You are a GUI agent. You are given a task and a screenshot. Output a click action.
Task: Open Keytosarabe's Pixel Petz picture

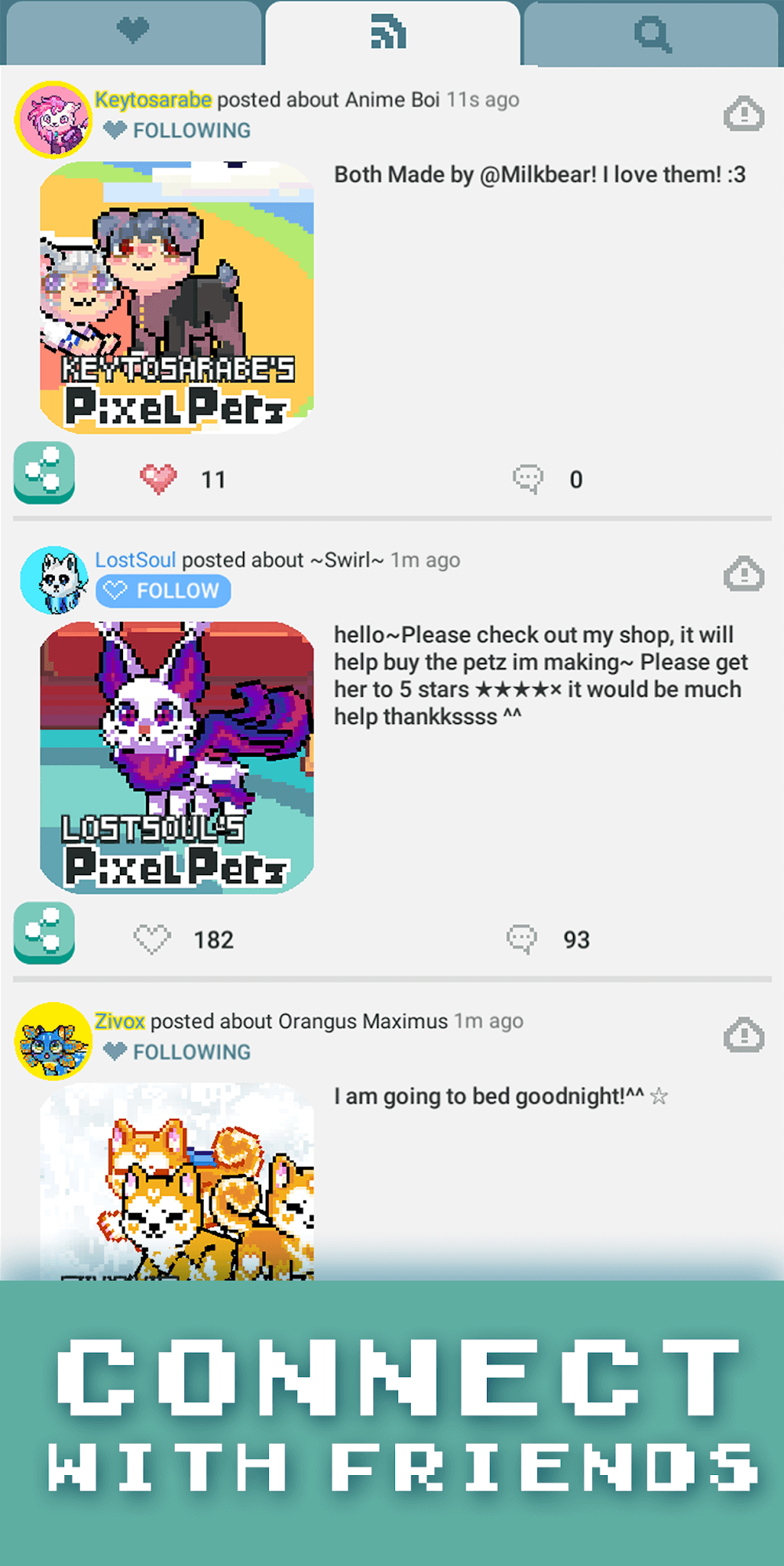(177, 297)
